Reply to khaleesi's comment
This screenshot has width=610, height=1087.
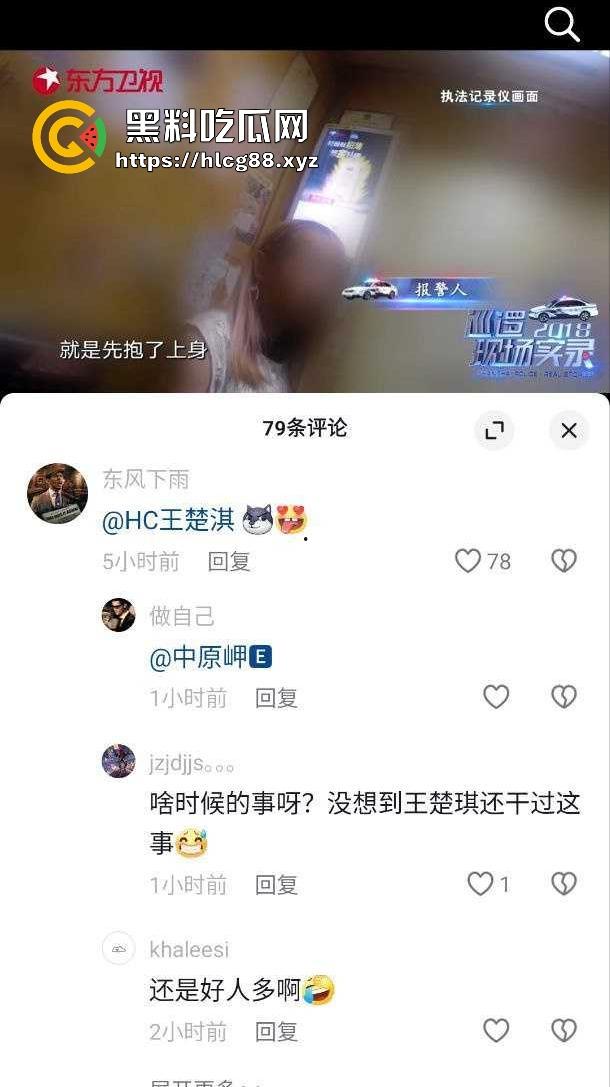coord(277,1031)
